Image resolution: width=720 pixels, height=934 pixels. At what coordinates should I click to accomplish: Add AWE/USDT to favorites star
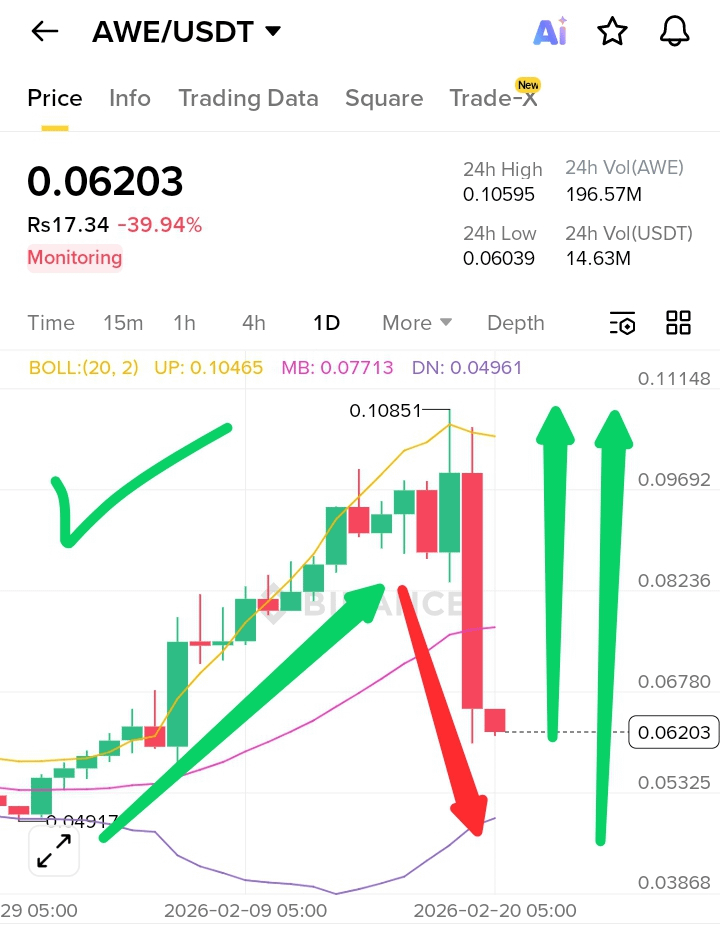tap(612, 32)
